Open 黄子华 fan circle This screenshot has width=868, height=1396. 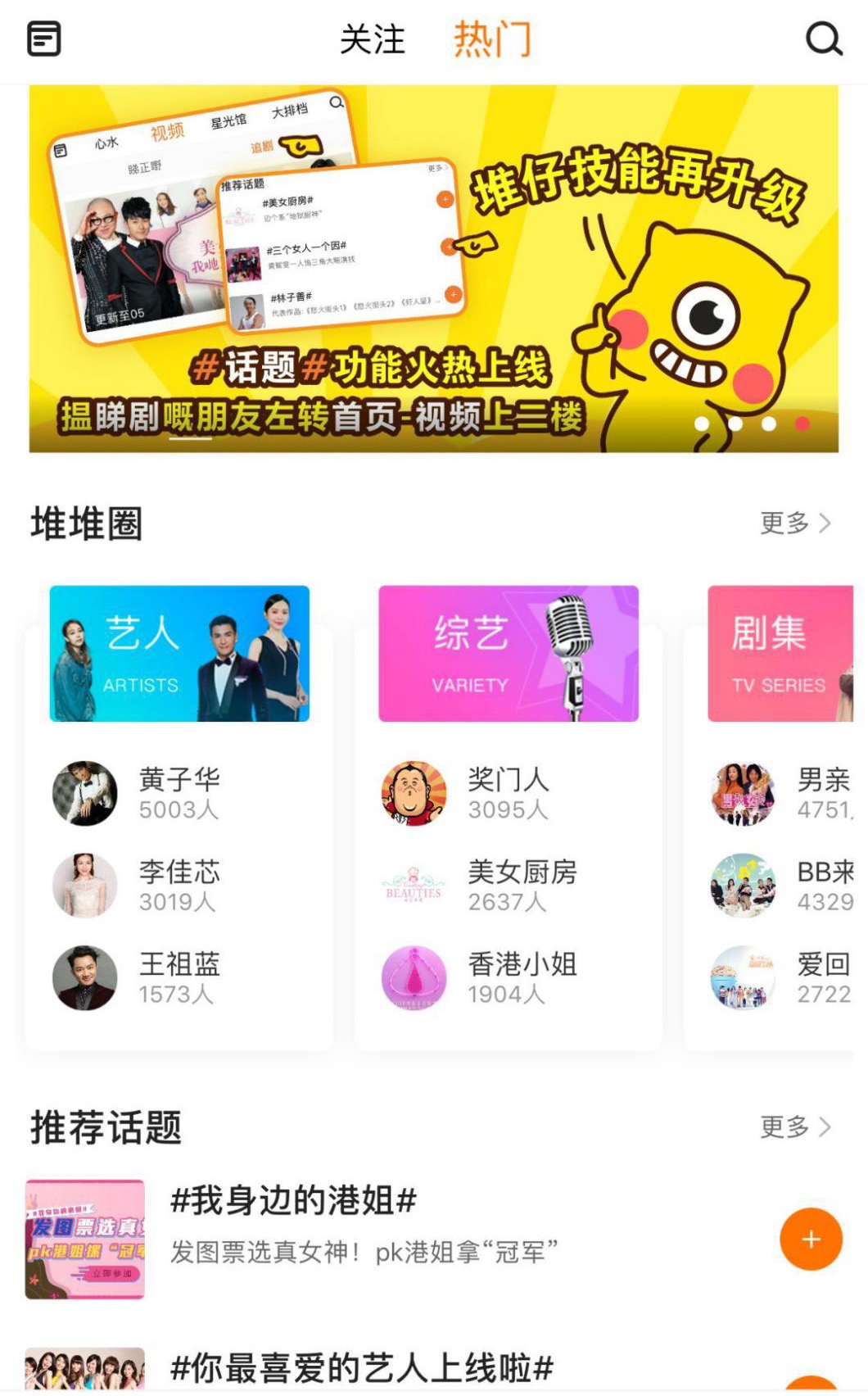(179, 792)
